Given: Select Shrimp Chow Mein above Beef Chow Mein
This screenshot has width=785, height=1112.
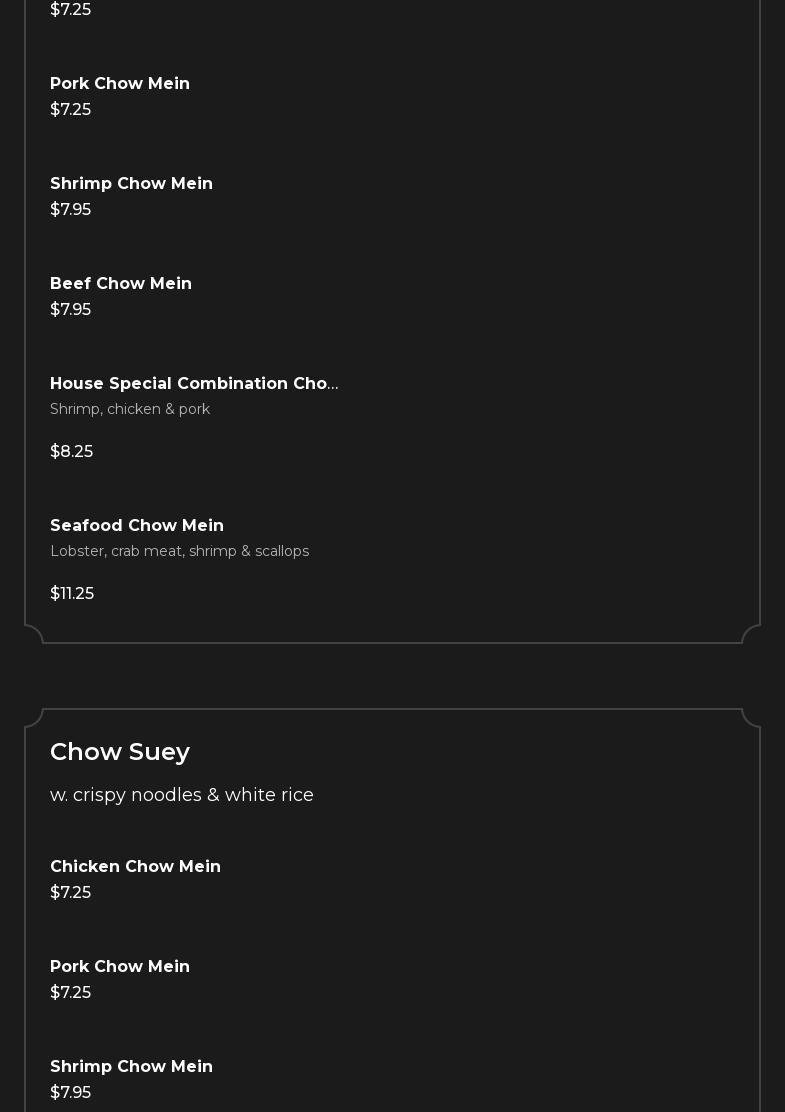Looking at the screenshot, I should coord(131,184).
